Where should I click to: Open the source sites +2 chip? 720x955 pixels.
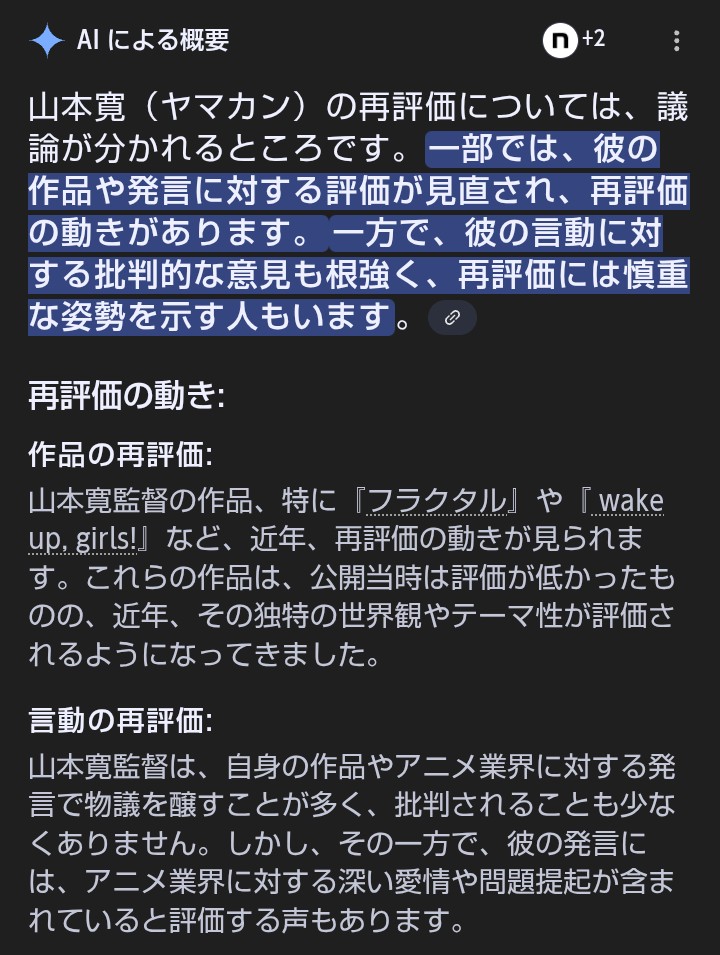point(573,40)
